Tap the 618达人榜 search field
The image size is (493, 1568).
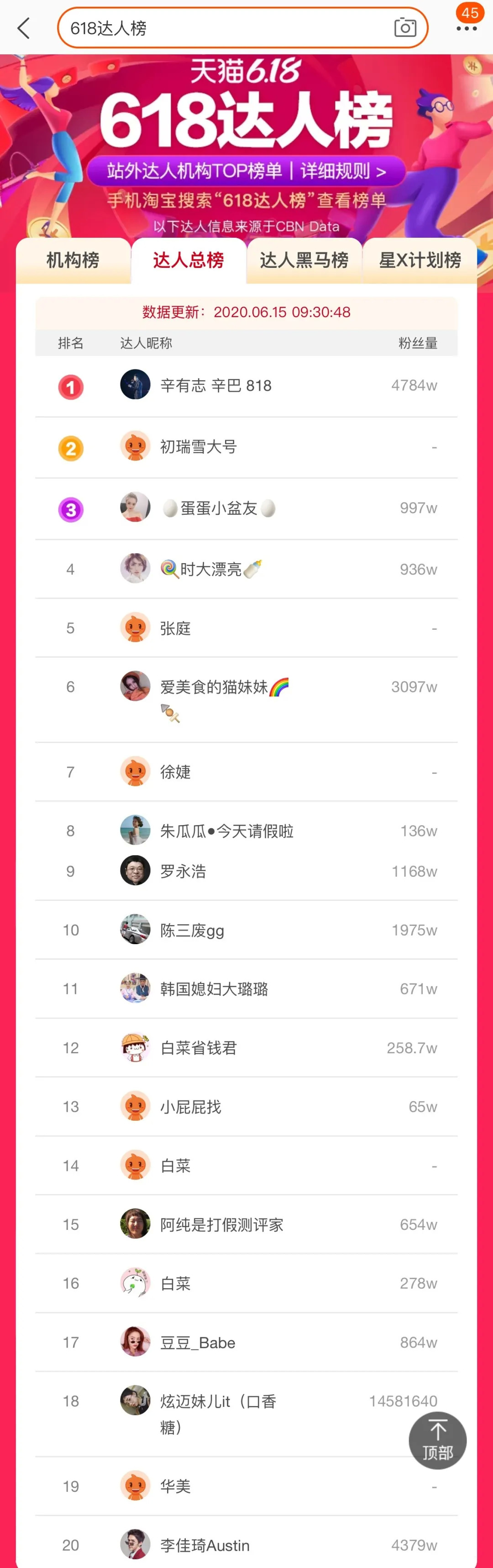click(225, 28)
